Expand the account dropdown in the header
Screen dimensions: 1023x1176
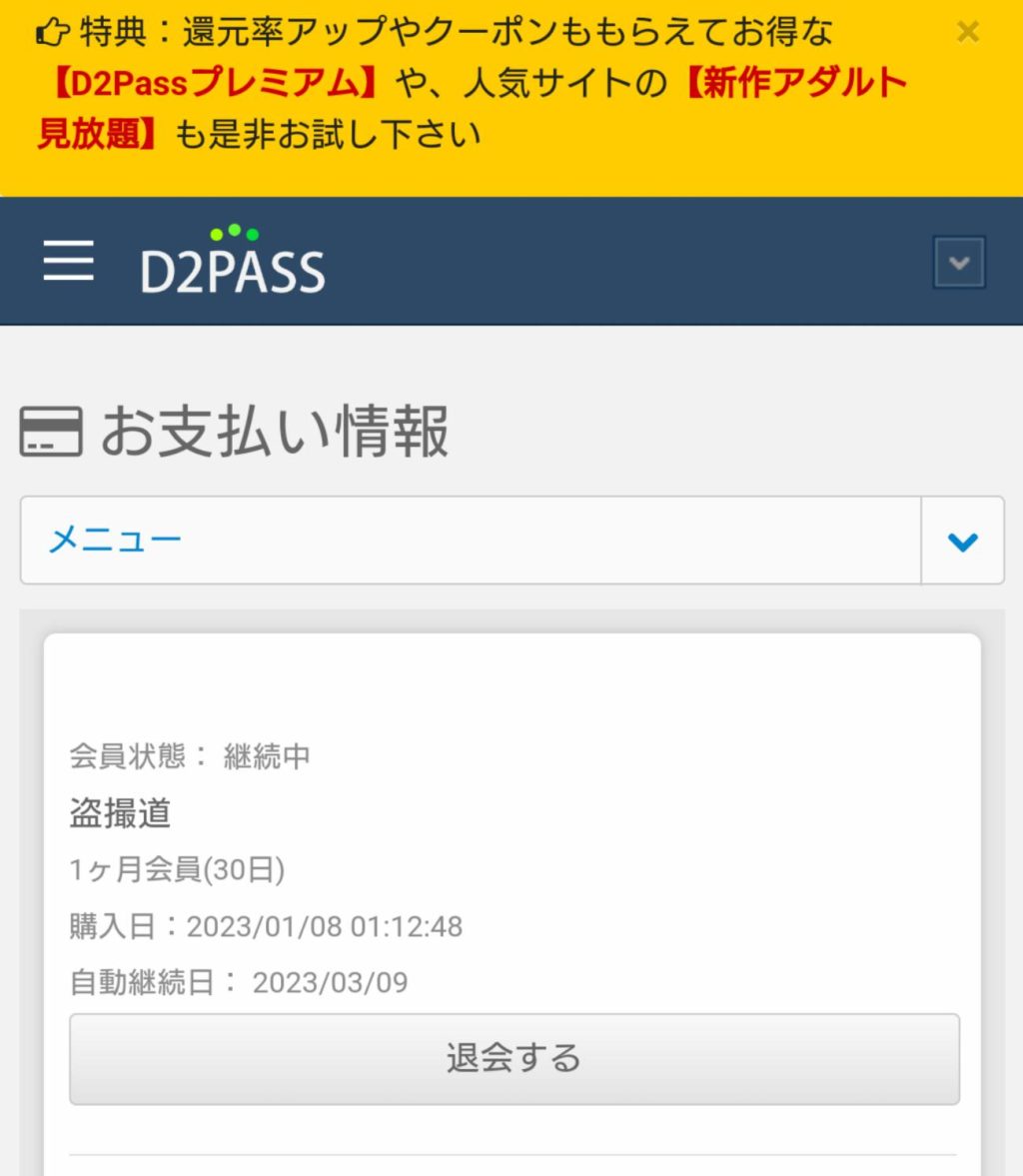959,263
